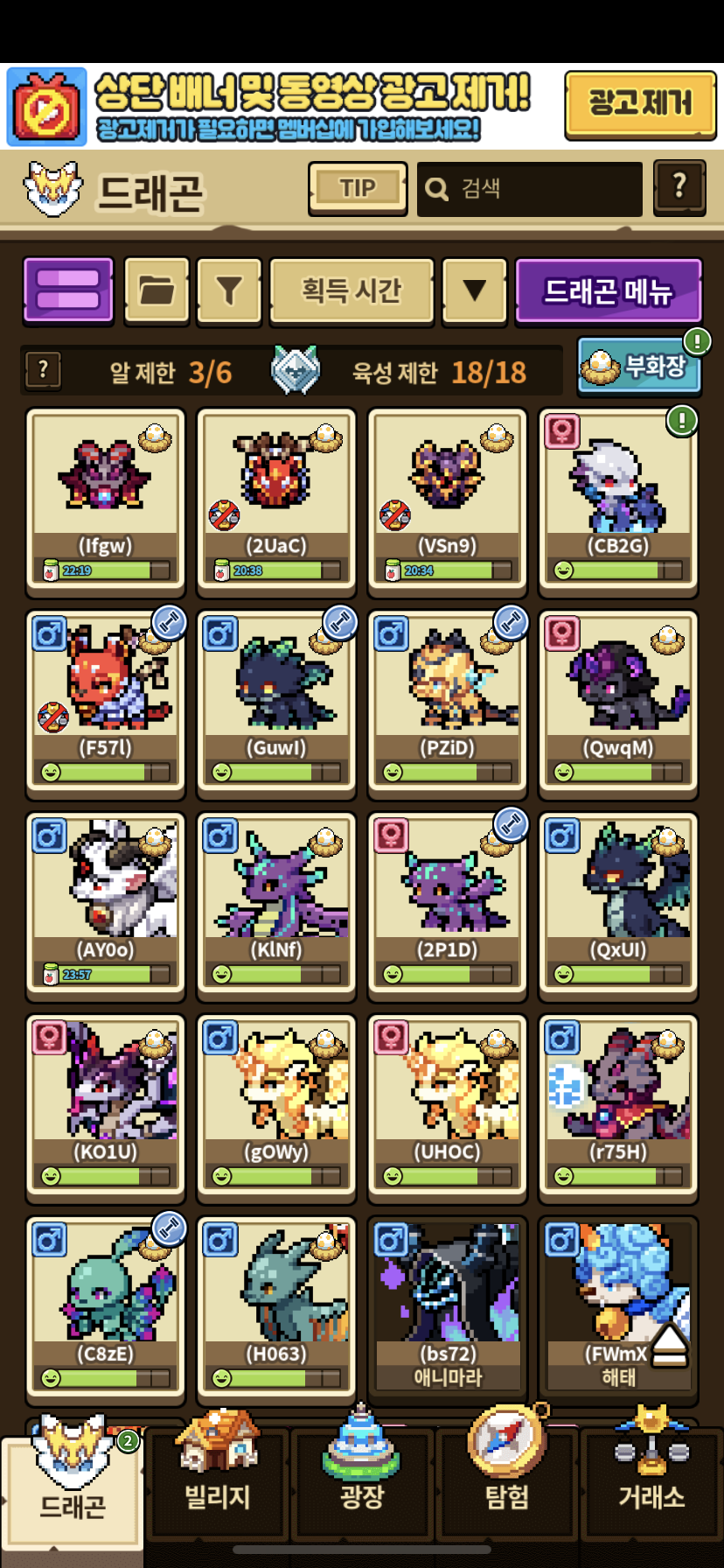Image resolution: width=724 pixels, height=1568 pixels.
Task: Open the dragon card (Ifgw)
Action: 105,499
